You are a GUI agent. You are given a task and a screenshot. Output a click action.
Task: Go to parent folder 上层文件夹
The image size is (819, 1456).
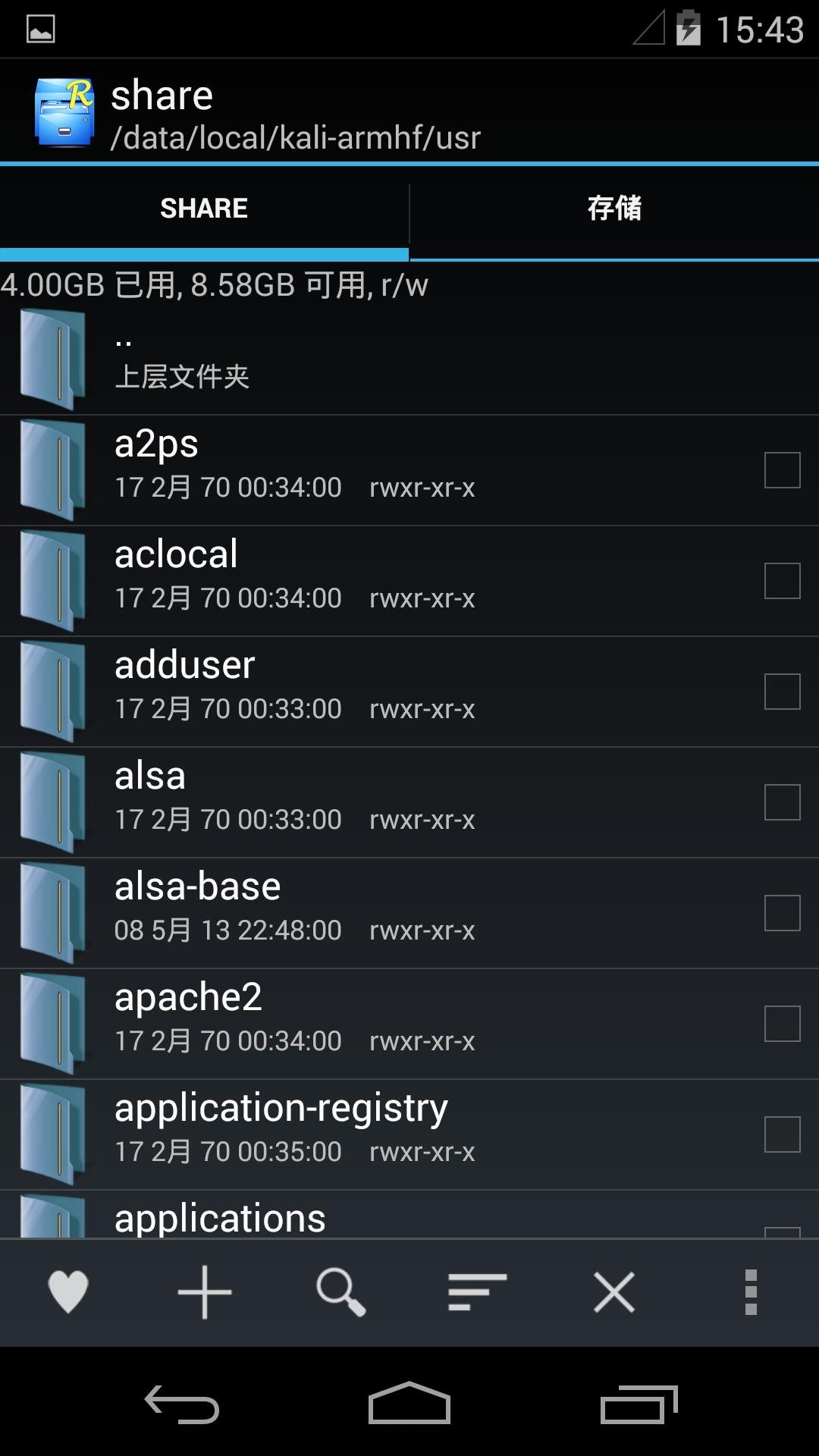point(303,359)
